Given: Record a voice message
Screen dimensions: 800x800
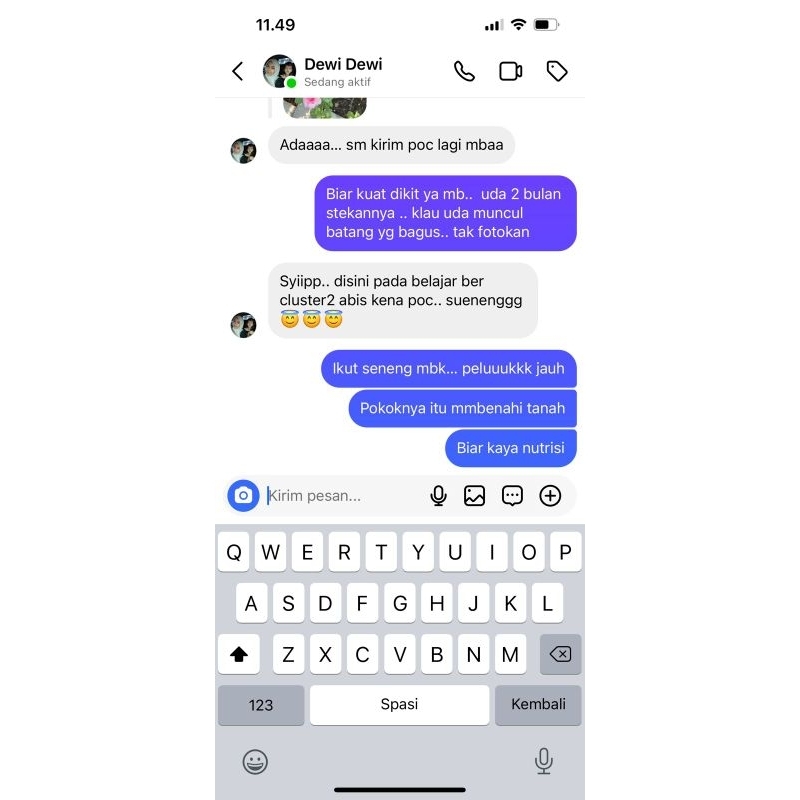Looking at the screenshot, I should pos(438,495).
